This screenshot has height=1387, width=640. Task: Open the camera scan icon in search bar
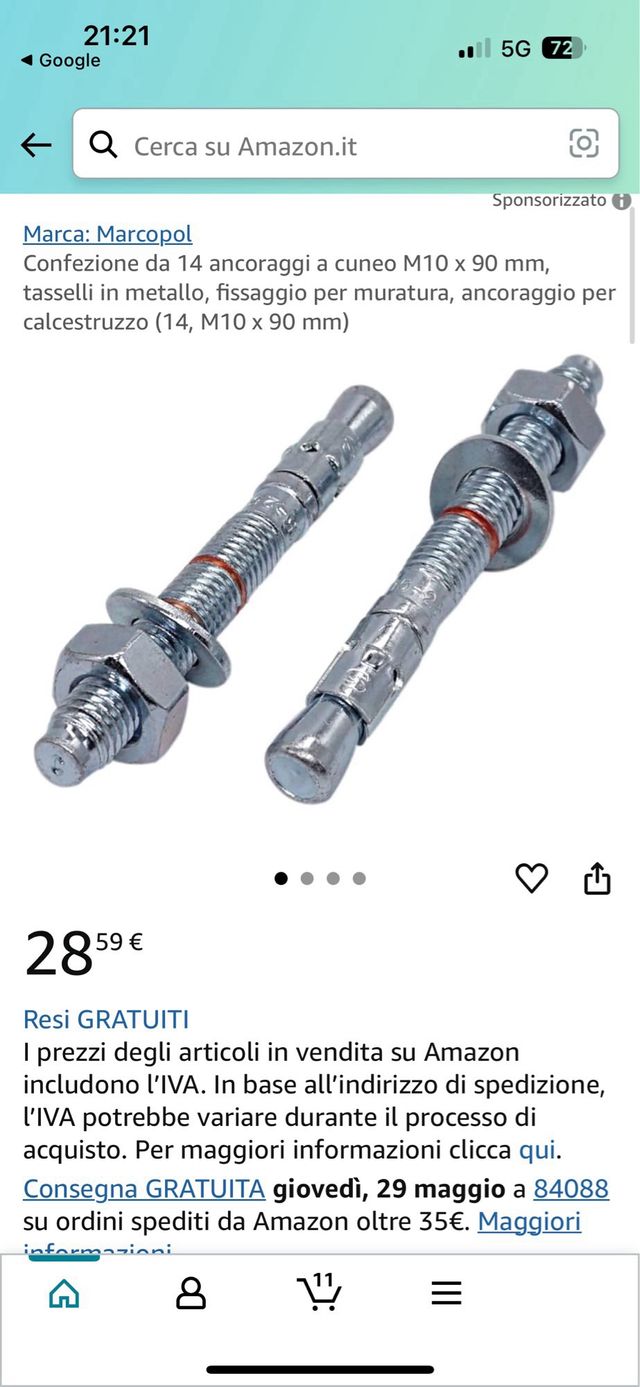point(583,144)
